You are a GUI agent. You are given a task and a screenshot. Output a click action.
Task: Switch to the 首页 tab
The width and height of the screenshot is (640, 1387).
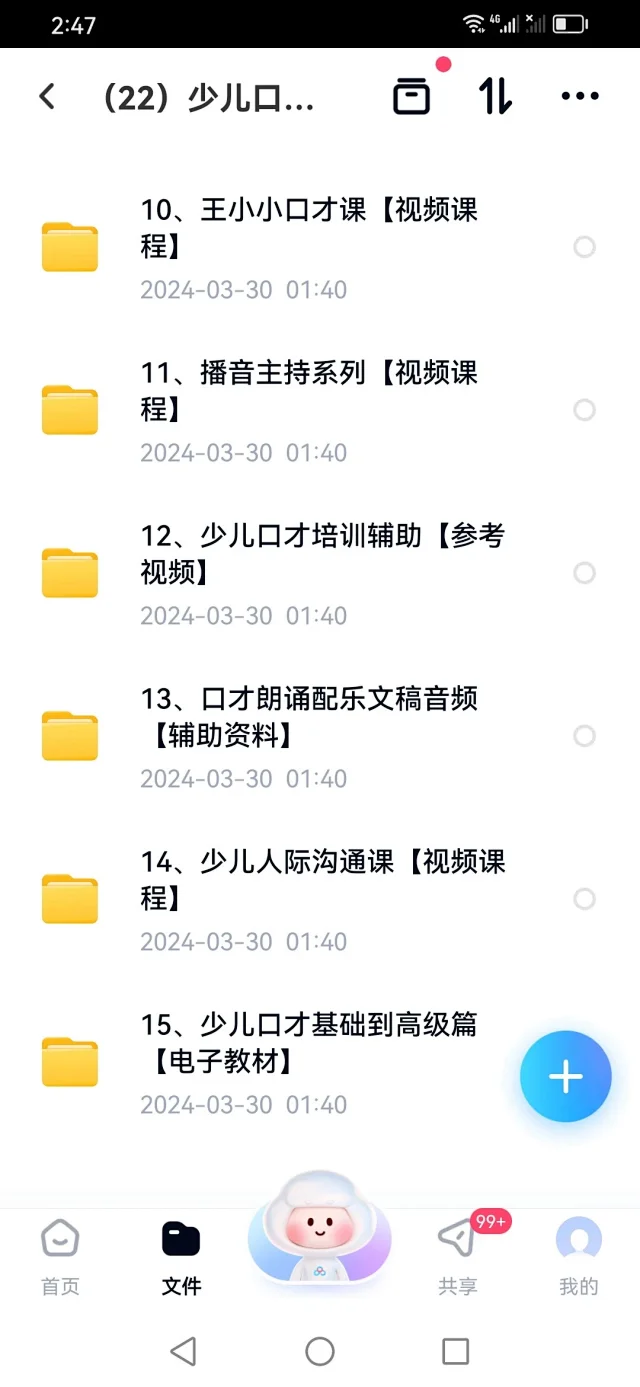point(60,1257)
